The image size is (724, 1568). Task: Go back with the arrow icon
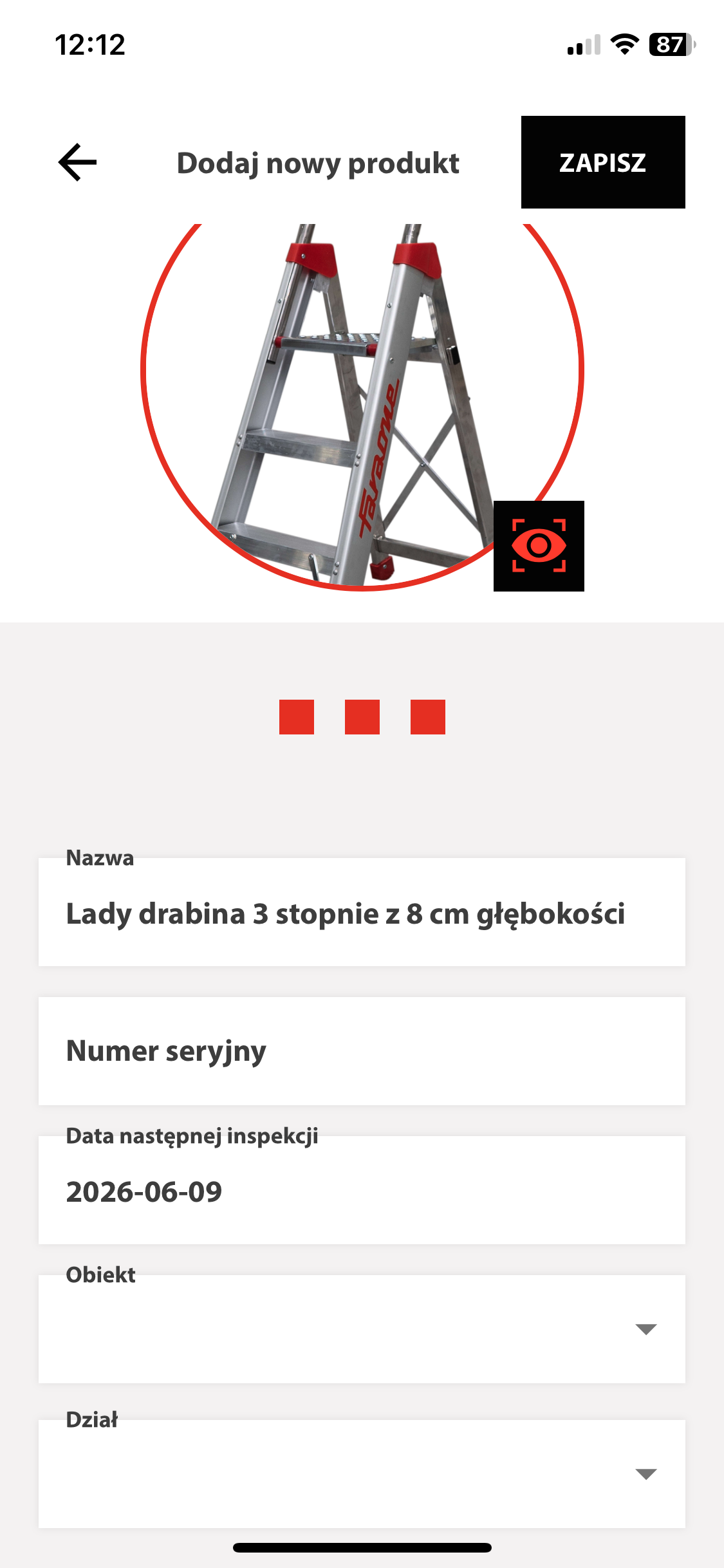(x=77, y=162)
